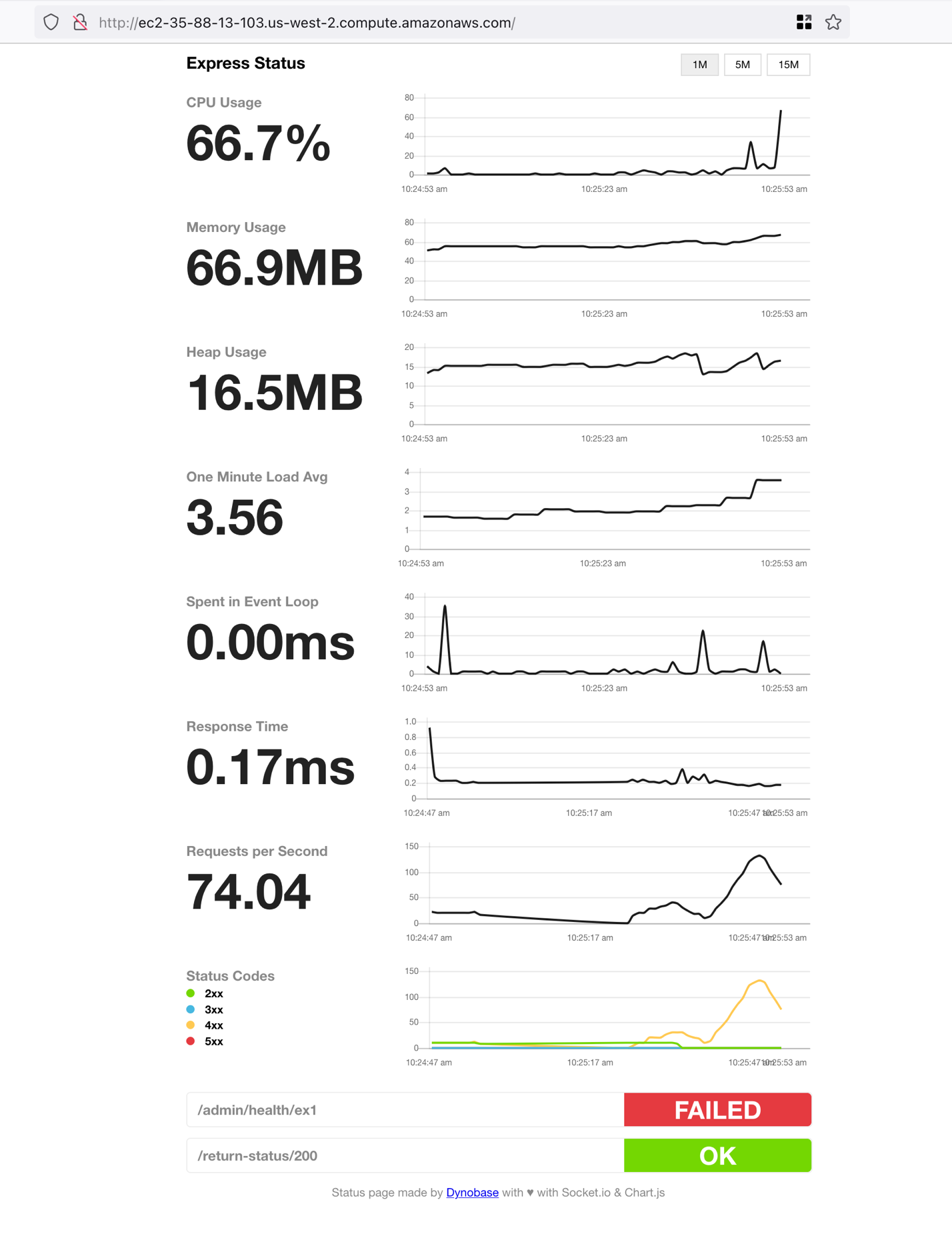Open the insecure connection lock icon
The height and width of the screenshot is (1248, 952).
click(80, 23)
